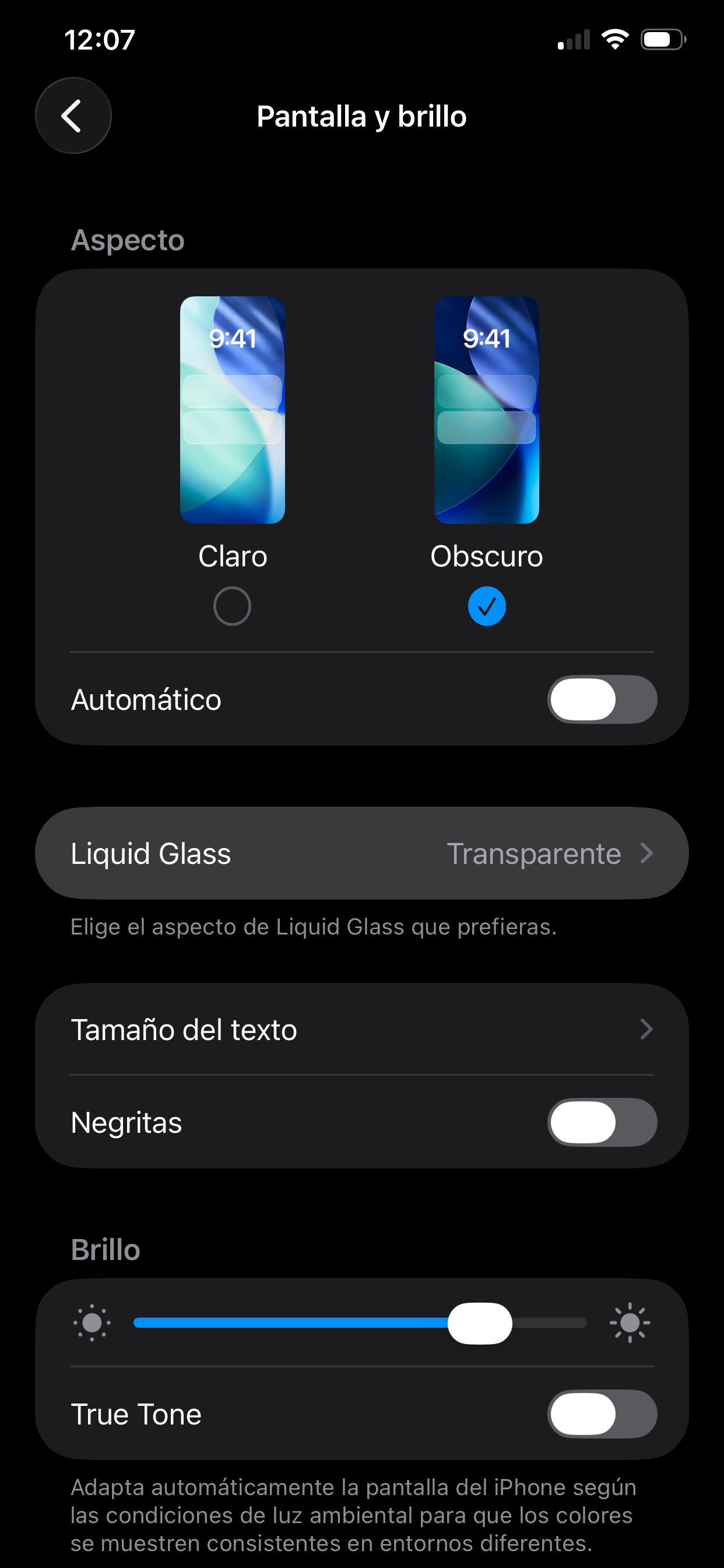The height and width of the screenshot is (1568, 724).
Task: Toggle the Automático switch
Action: click(x=602, y=699)
